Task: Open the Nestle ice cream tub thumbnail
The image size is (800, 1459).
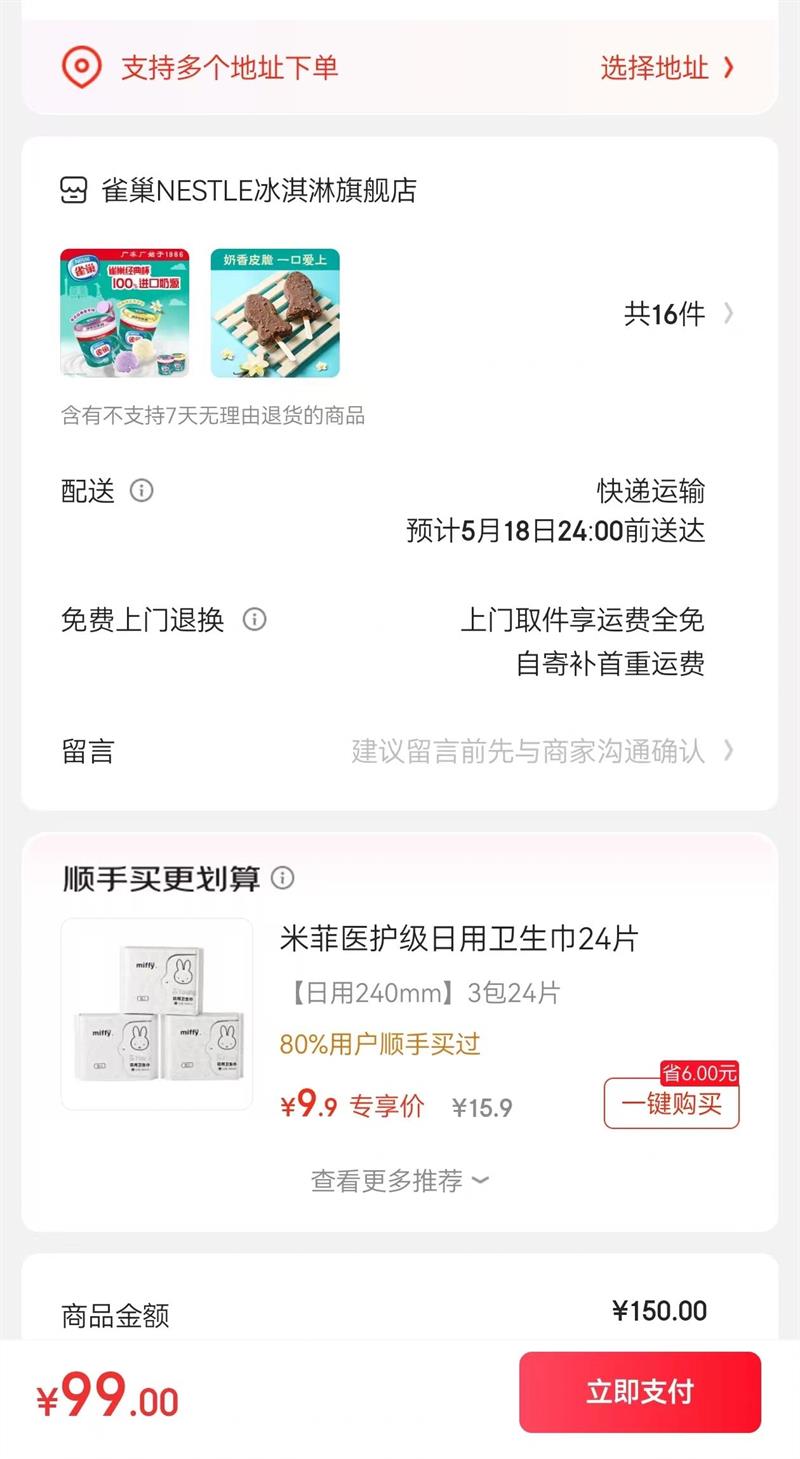Action: pyautogui.click(x=125, y=313)
